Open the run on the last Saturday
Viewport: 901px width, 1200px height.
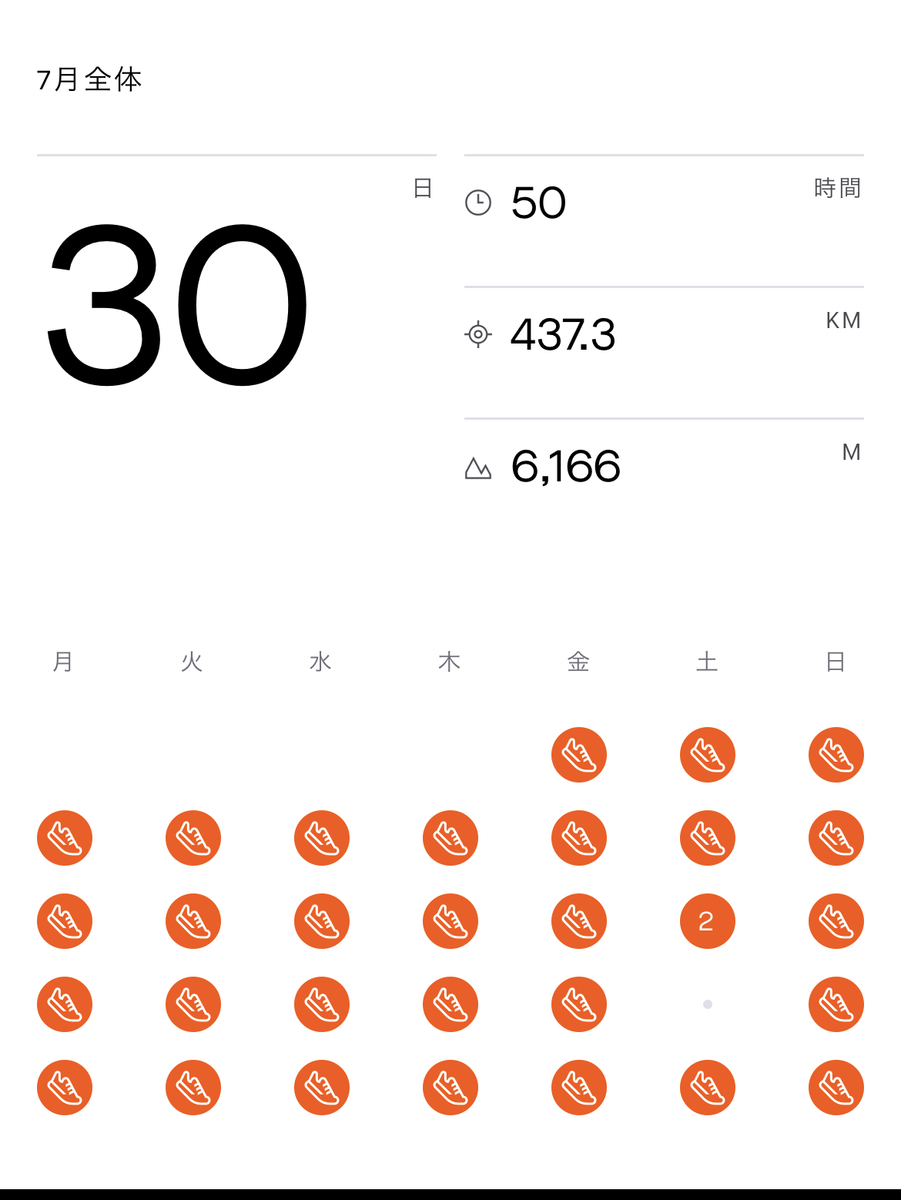click(x=707, y=1087)
